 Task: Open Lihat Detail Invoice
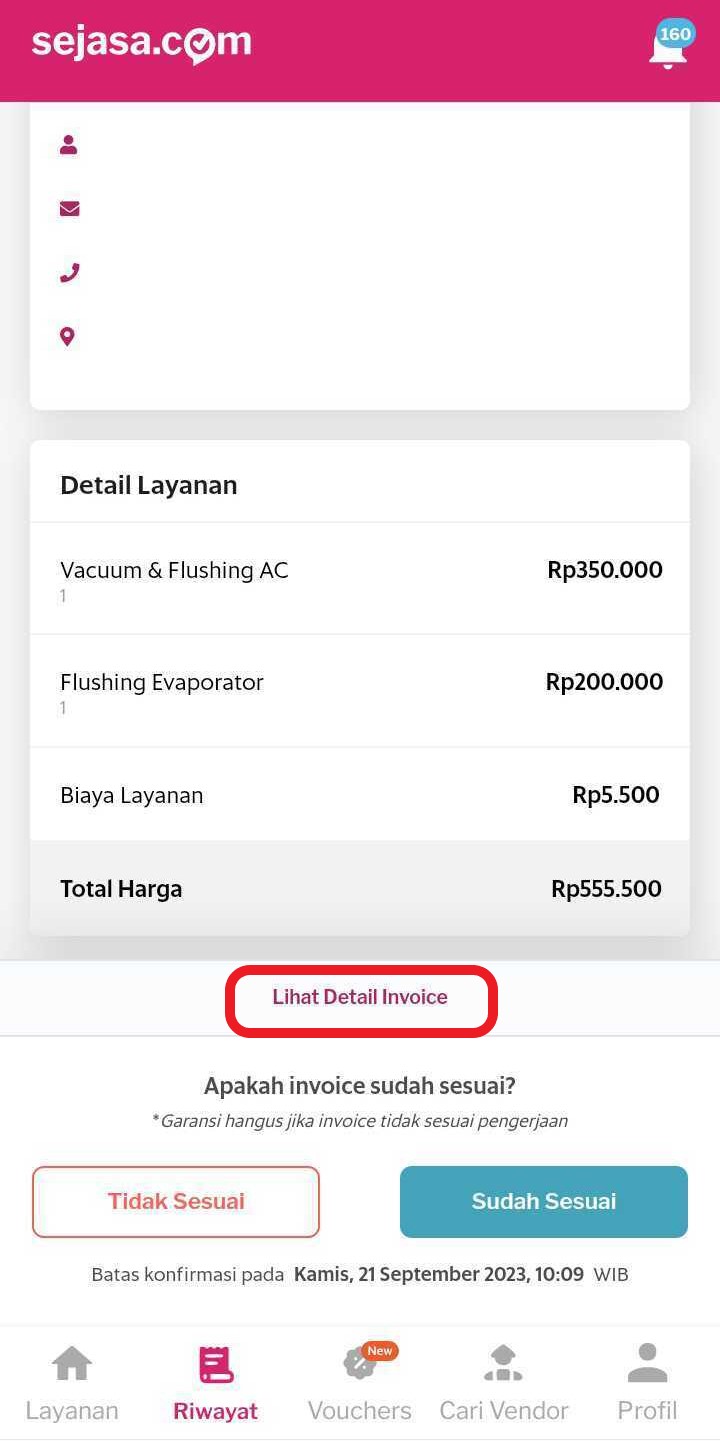(361, 997)
